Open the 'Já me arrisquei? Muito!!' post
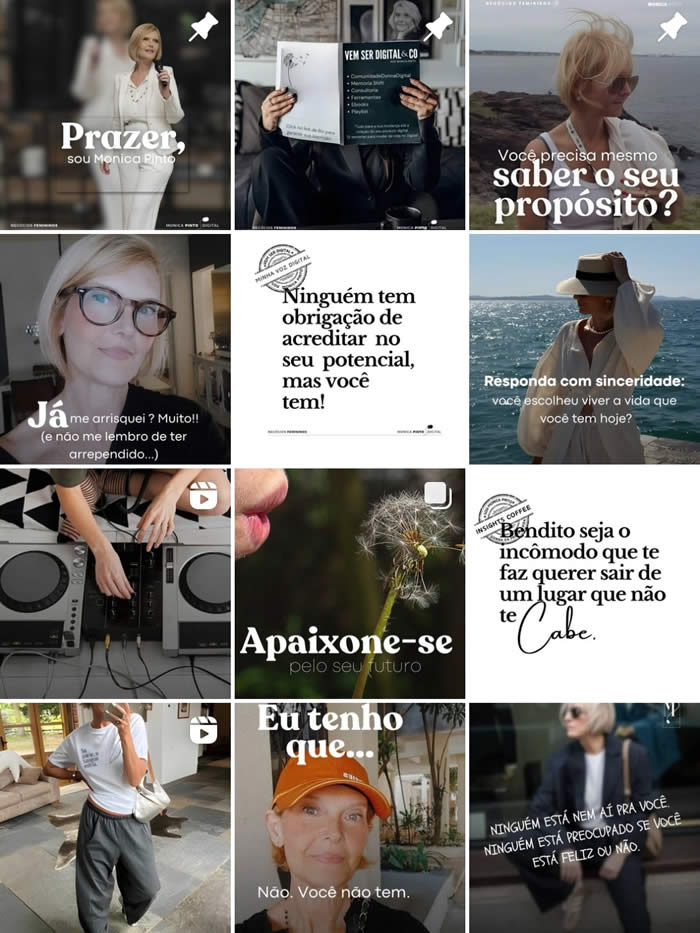 tap(115, 349)
